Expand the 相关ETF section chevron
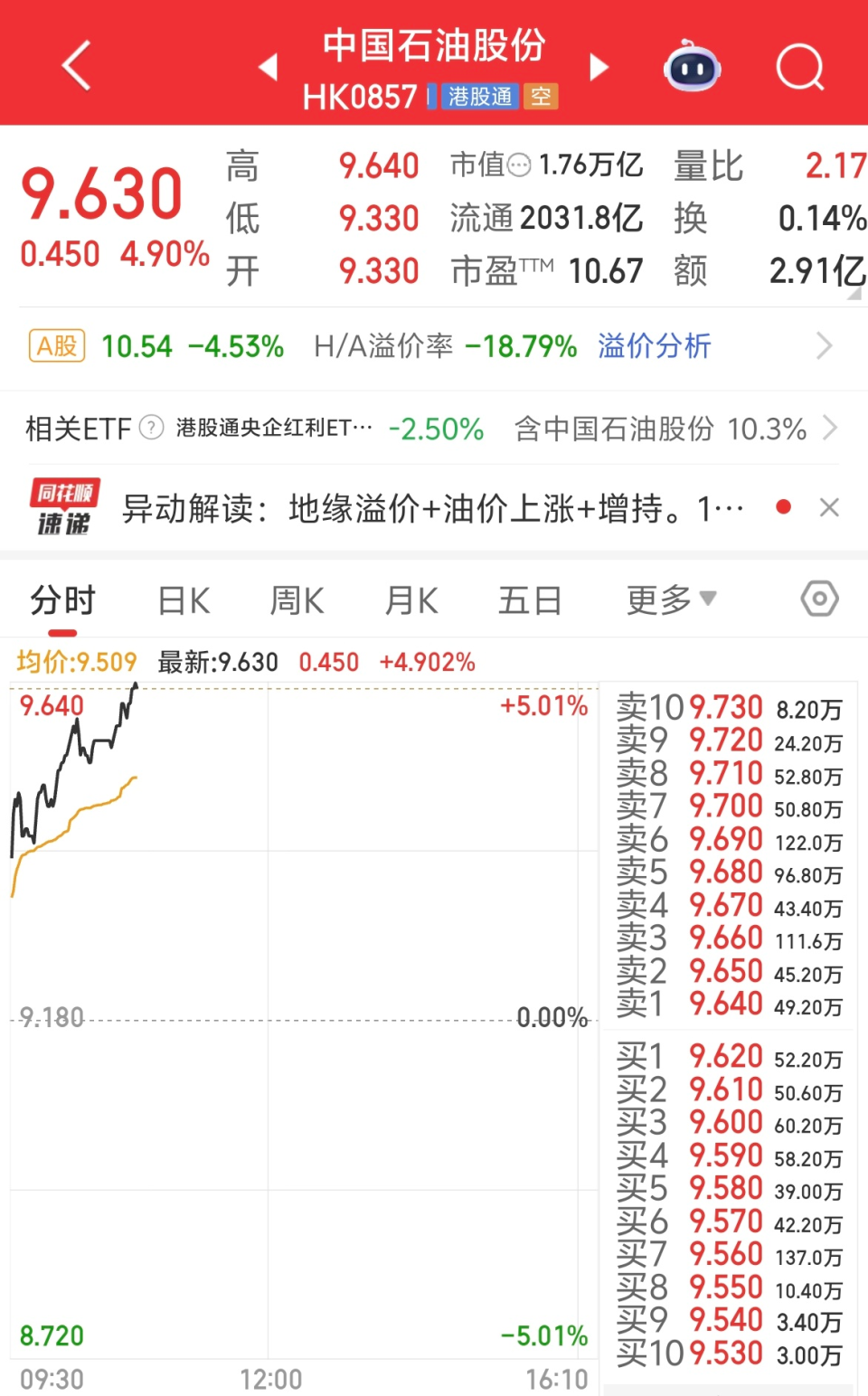 (x=831, y=429)
